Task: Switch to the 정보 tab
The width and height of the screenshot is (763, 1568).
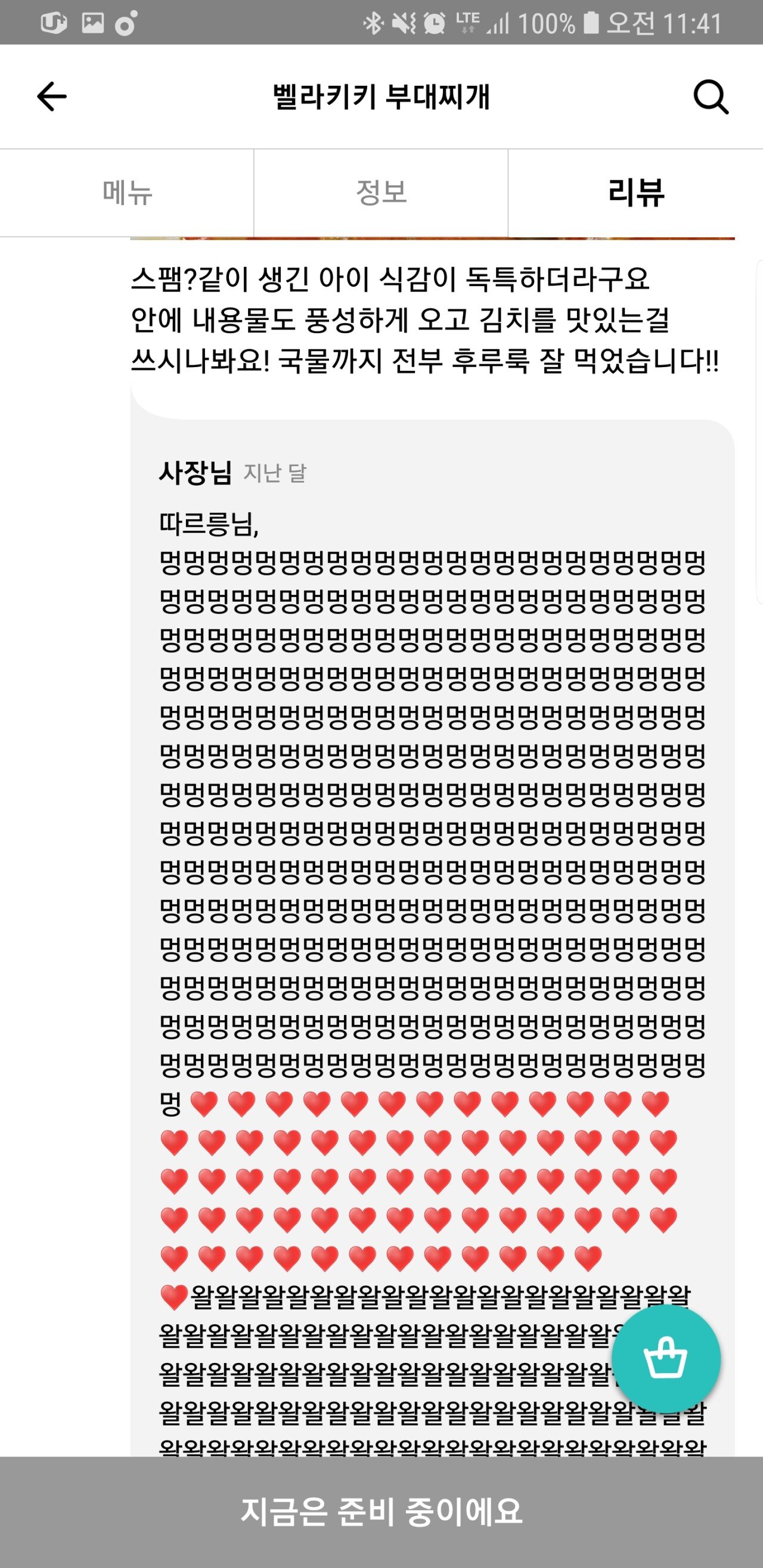Action: (381, 193)
